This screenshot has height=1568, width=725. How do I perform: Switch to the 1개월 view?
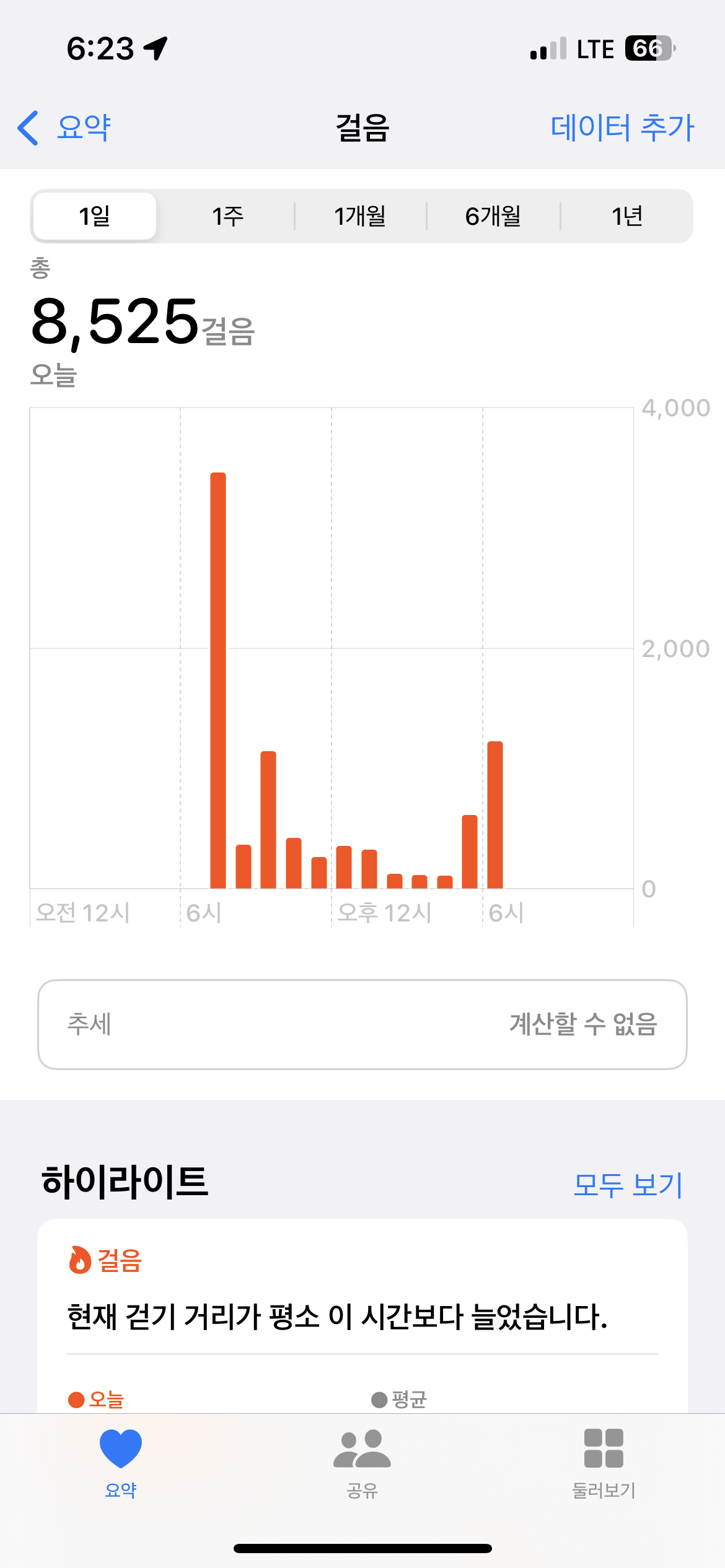point(360,216)
